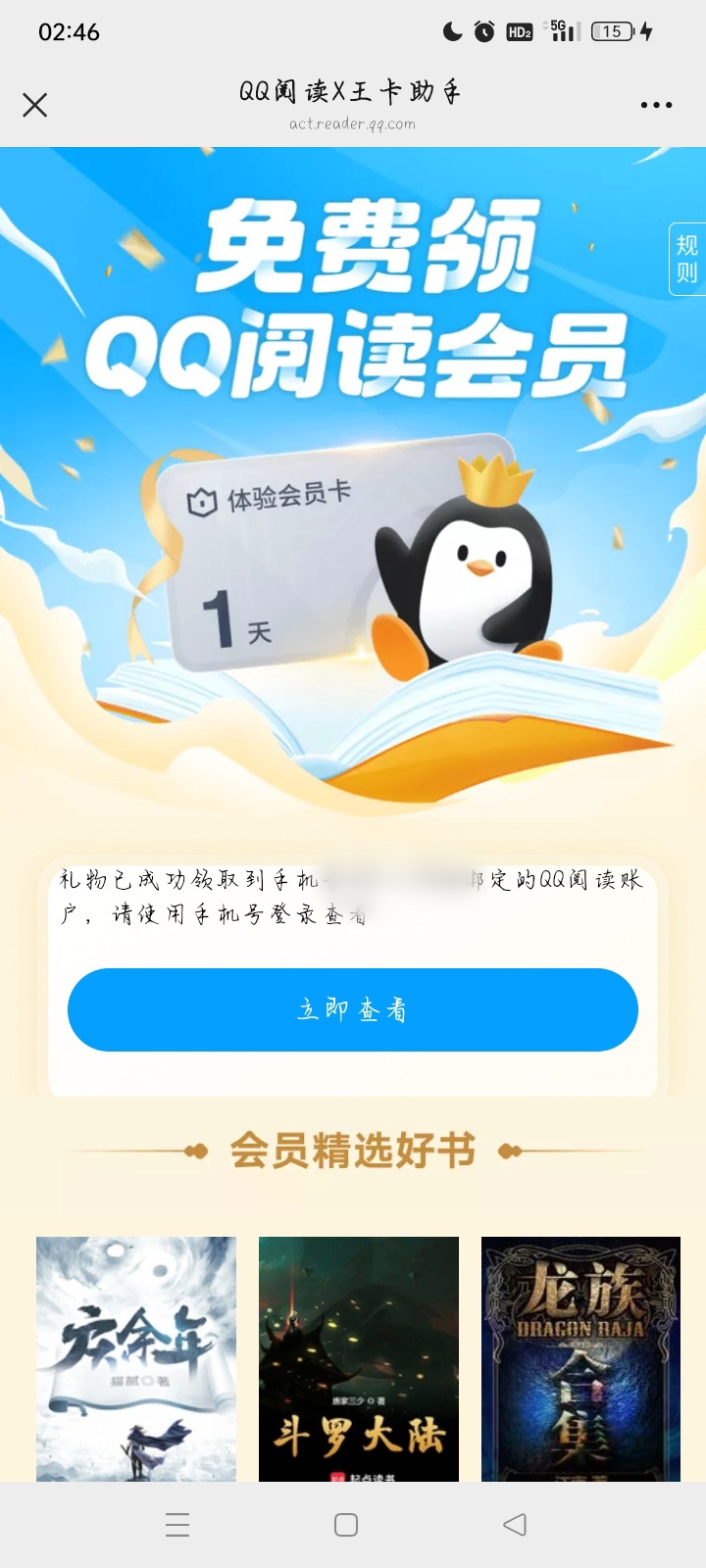Image resolution: width=706 pixels, height=1568 pixels.
Task: Open the book 龙族合集
Action: (580, 1358)
